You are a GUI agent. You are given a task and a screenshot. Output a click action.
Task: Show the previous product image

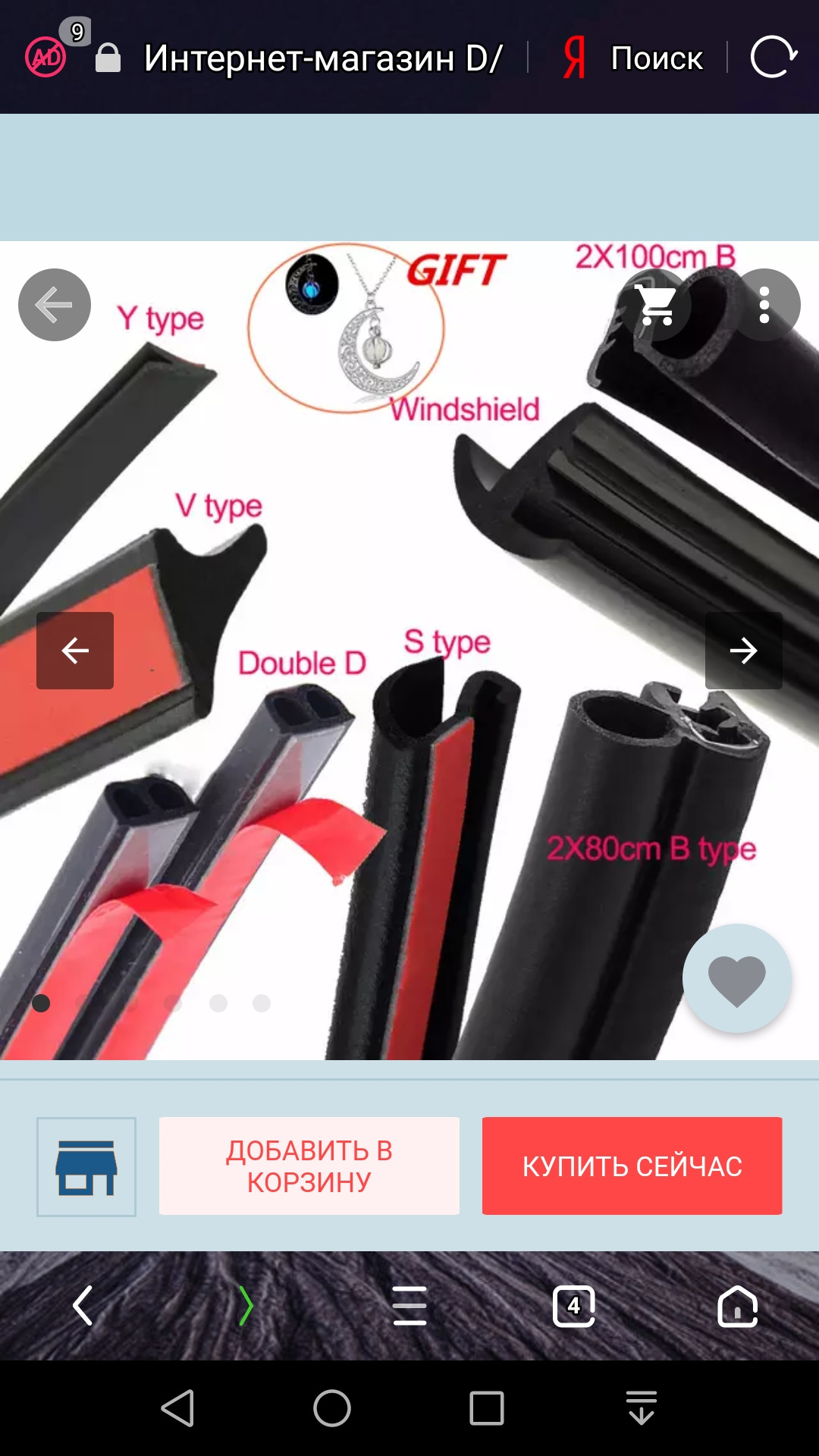point(75,651)
